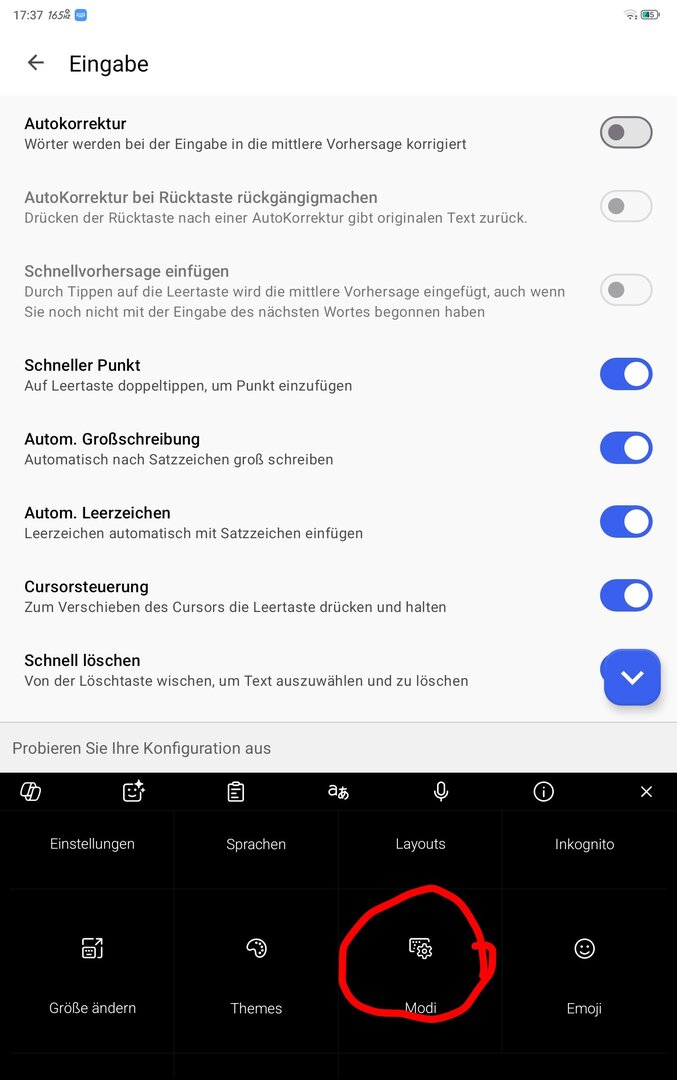Open keyboard Einstellungen

tap(92, 844)
